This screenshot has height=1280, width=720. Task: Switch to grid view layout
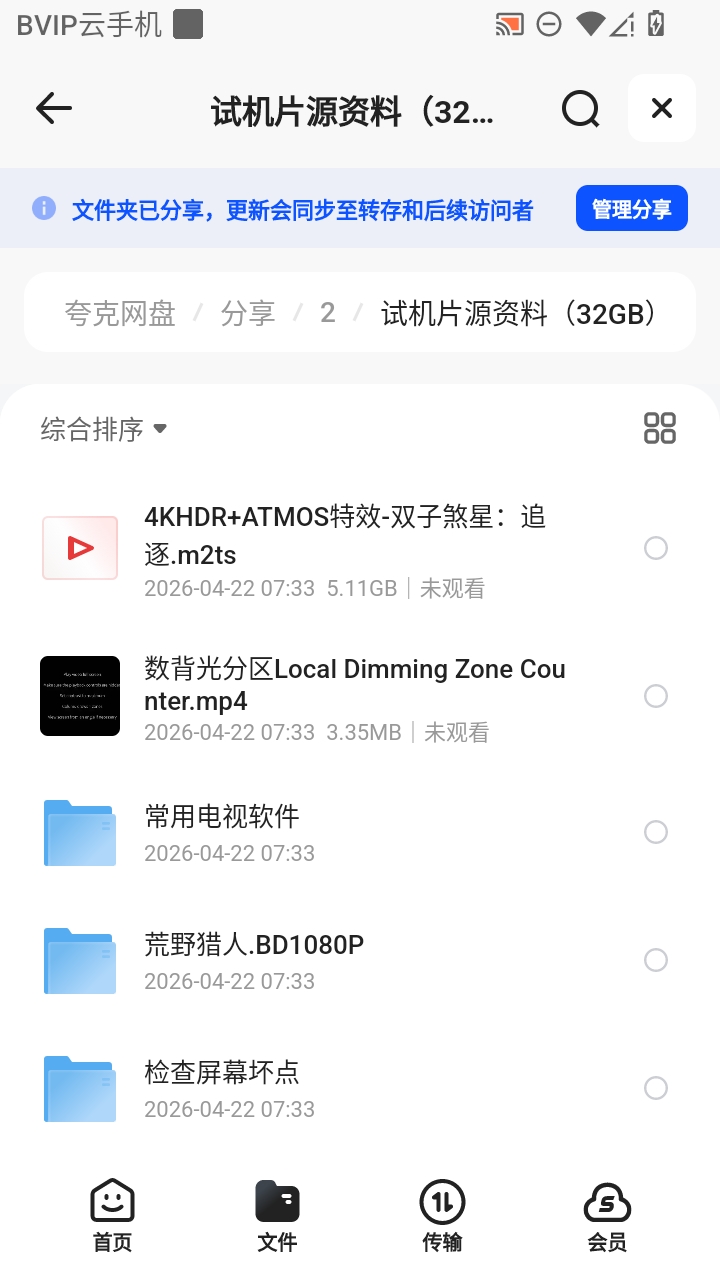[x=660, y=428]
